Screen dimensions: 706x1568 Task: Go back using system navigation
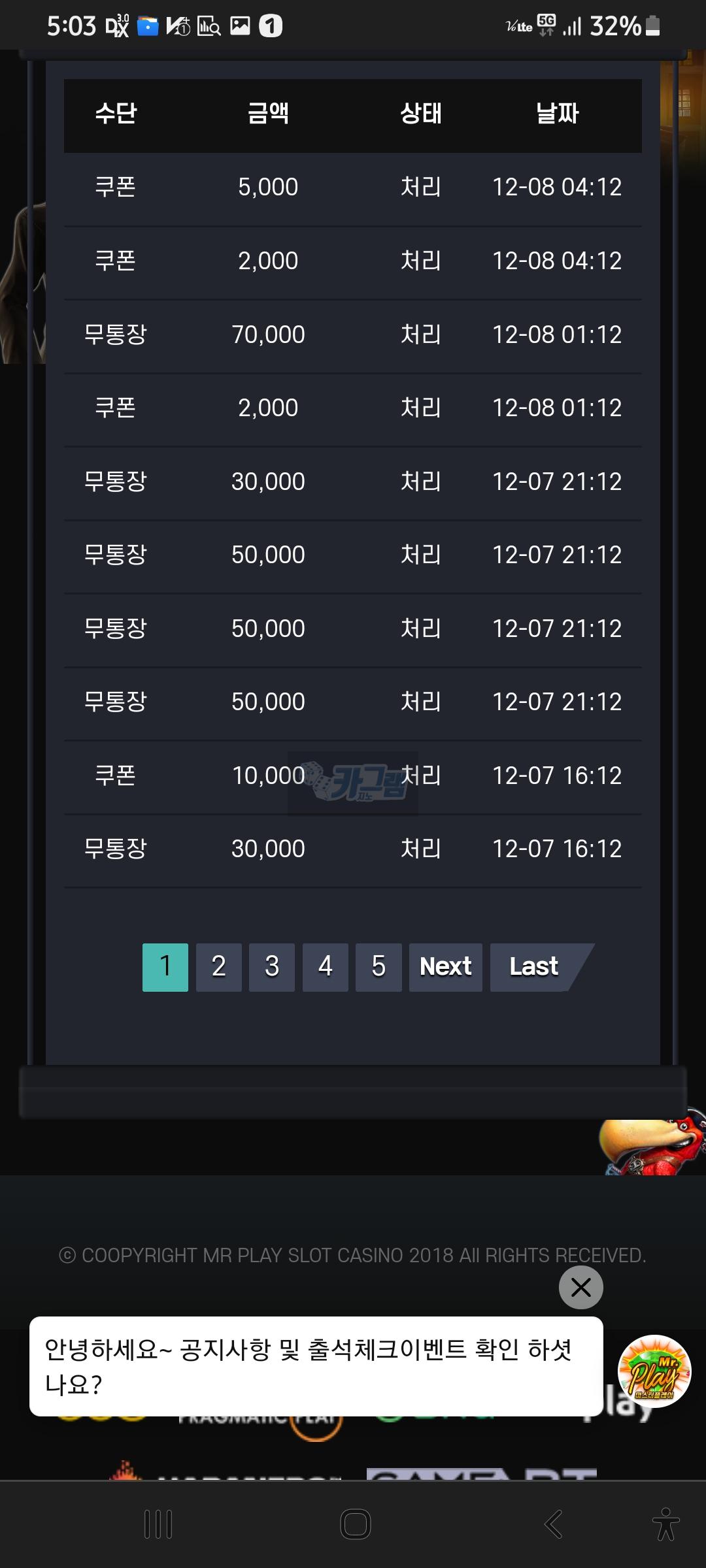tap(553, 1524)
